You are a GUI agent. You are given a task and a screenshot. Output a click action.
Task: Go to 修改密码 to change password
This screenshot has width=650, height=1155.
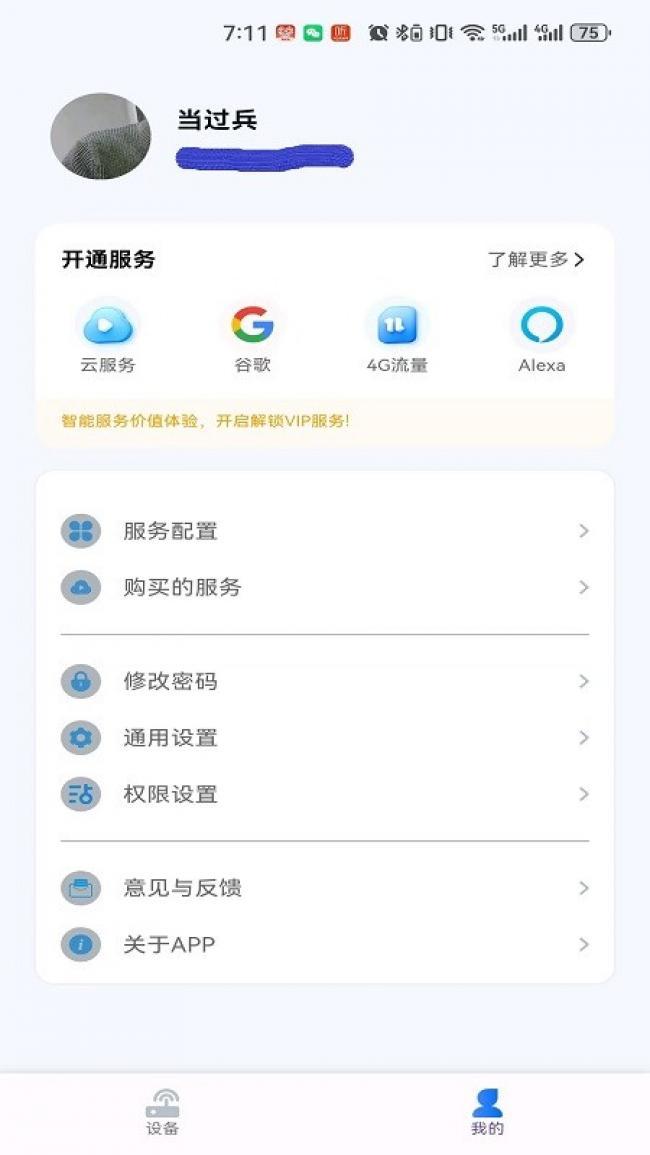[324, 681]
